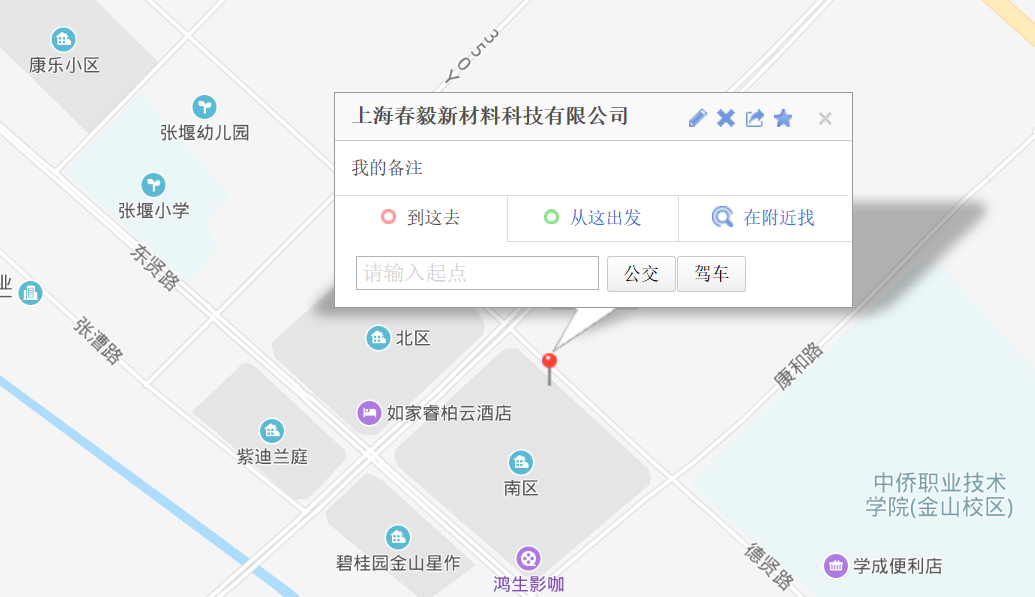
Task: Get 驾车 driving directions
Action: [711, 274]
